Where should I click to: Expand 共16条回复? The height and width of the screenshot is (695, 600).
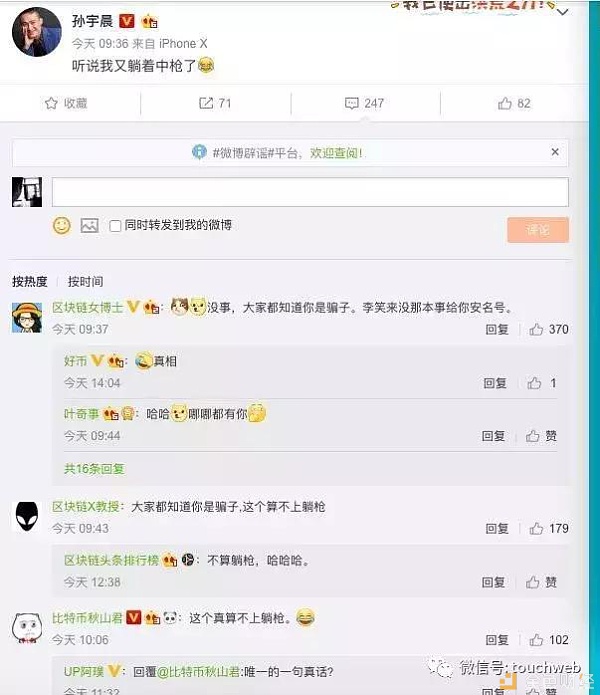(x=94, y=468)
